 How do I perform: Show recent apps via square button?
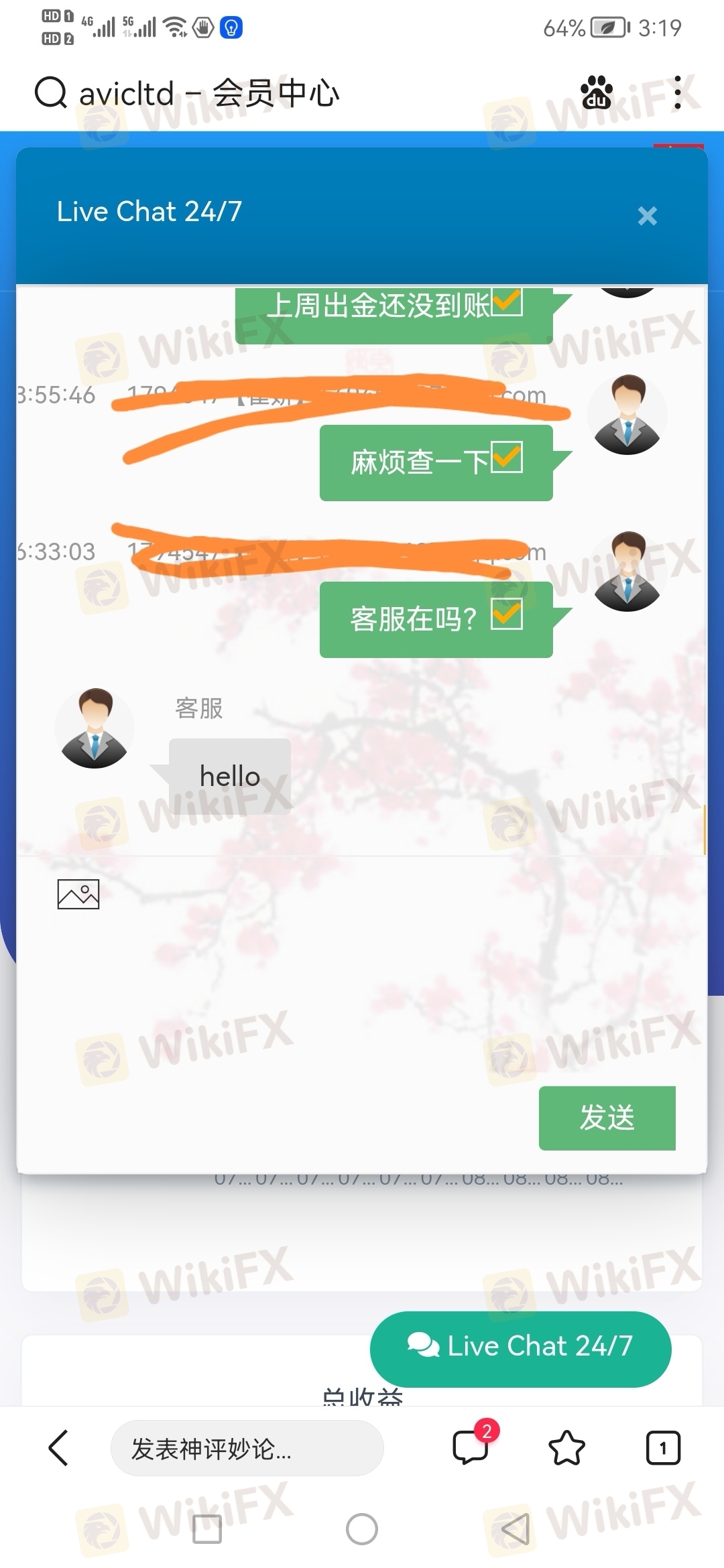pyautogui.click(x=207, y=1529)
